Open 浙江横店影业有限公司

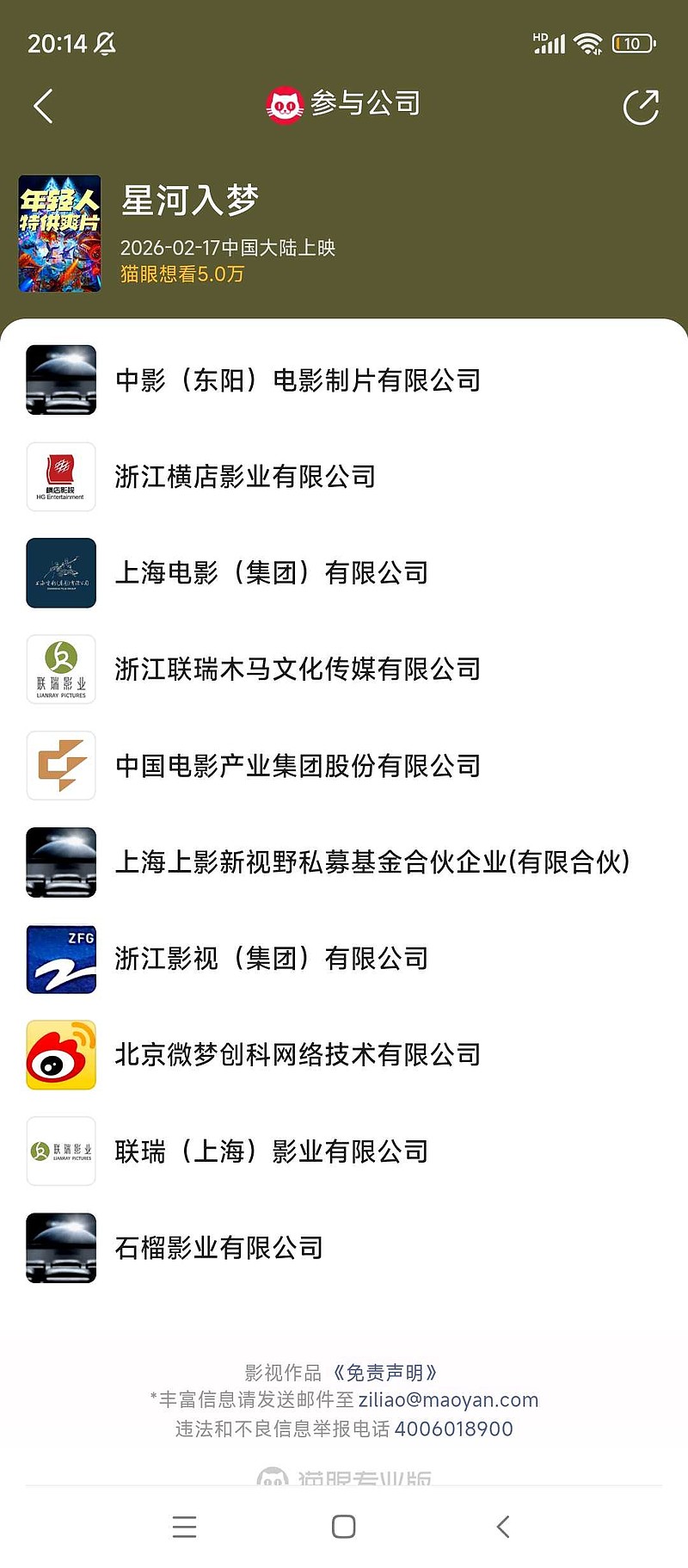click(344, 477)
